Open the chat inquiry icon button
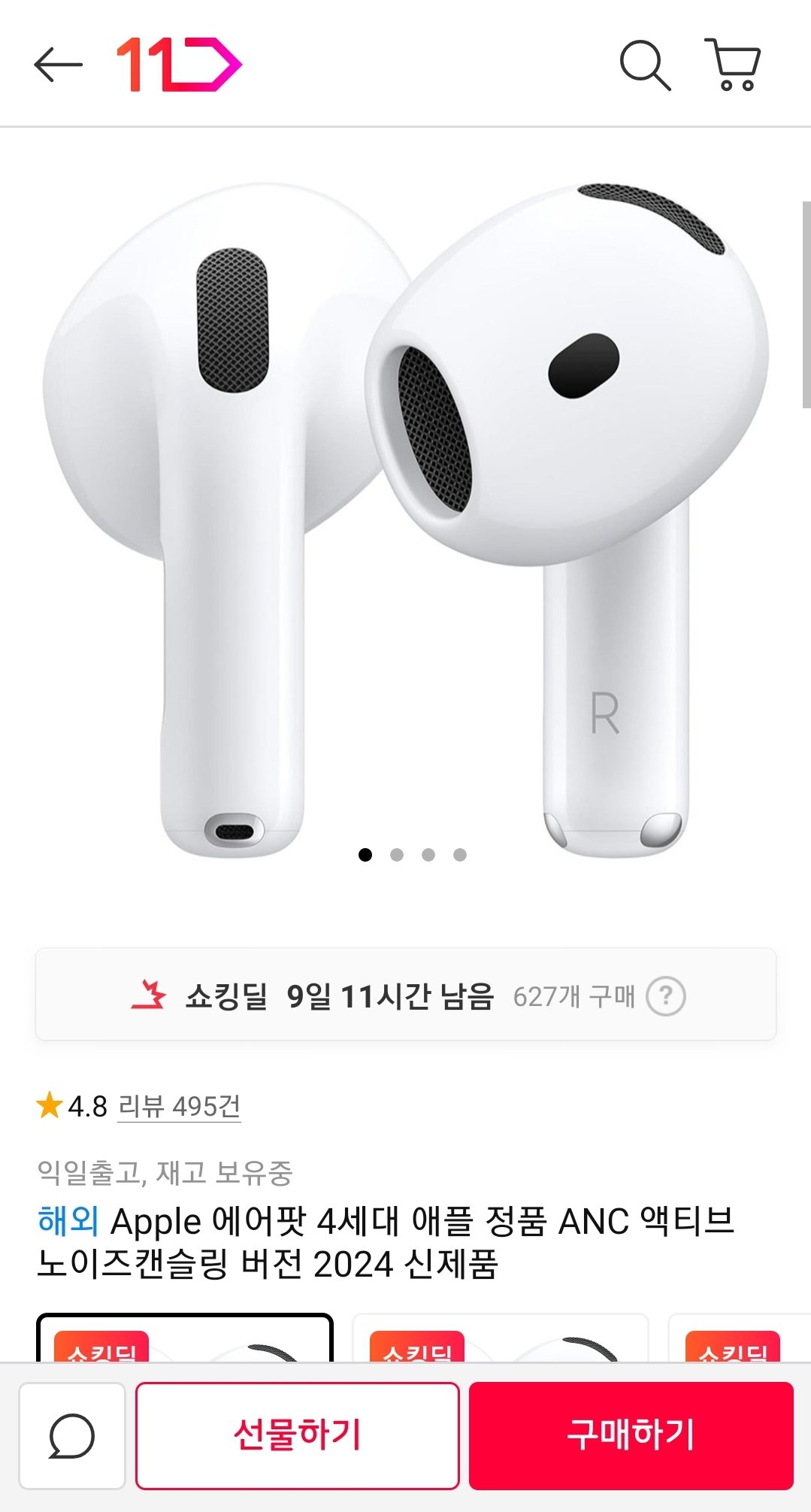The image size is (811, 1512). [72, 1435]
